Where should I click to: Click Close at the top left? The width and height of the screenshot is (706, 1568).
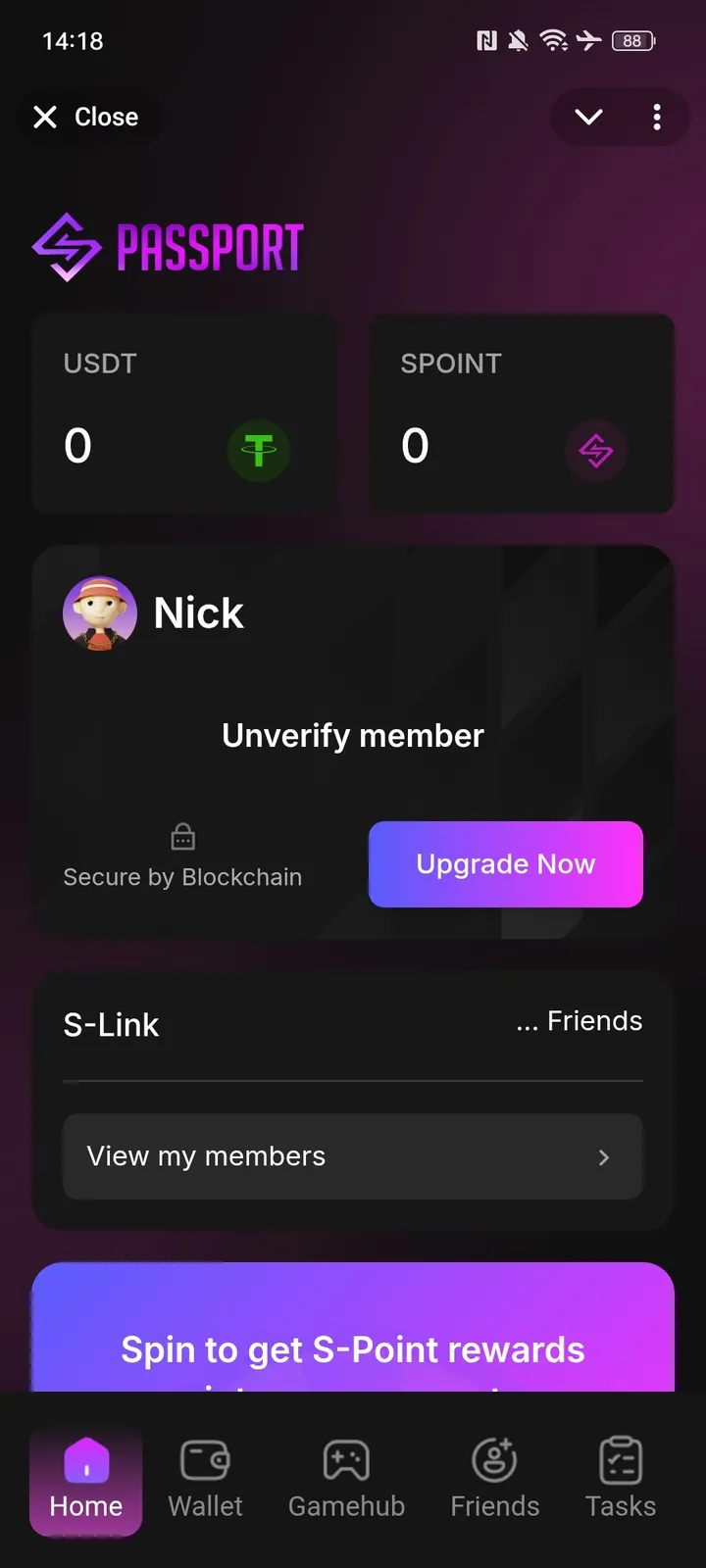pyautogui.click(x=86, y=117)
